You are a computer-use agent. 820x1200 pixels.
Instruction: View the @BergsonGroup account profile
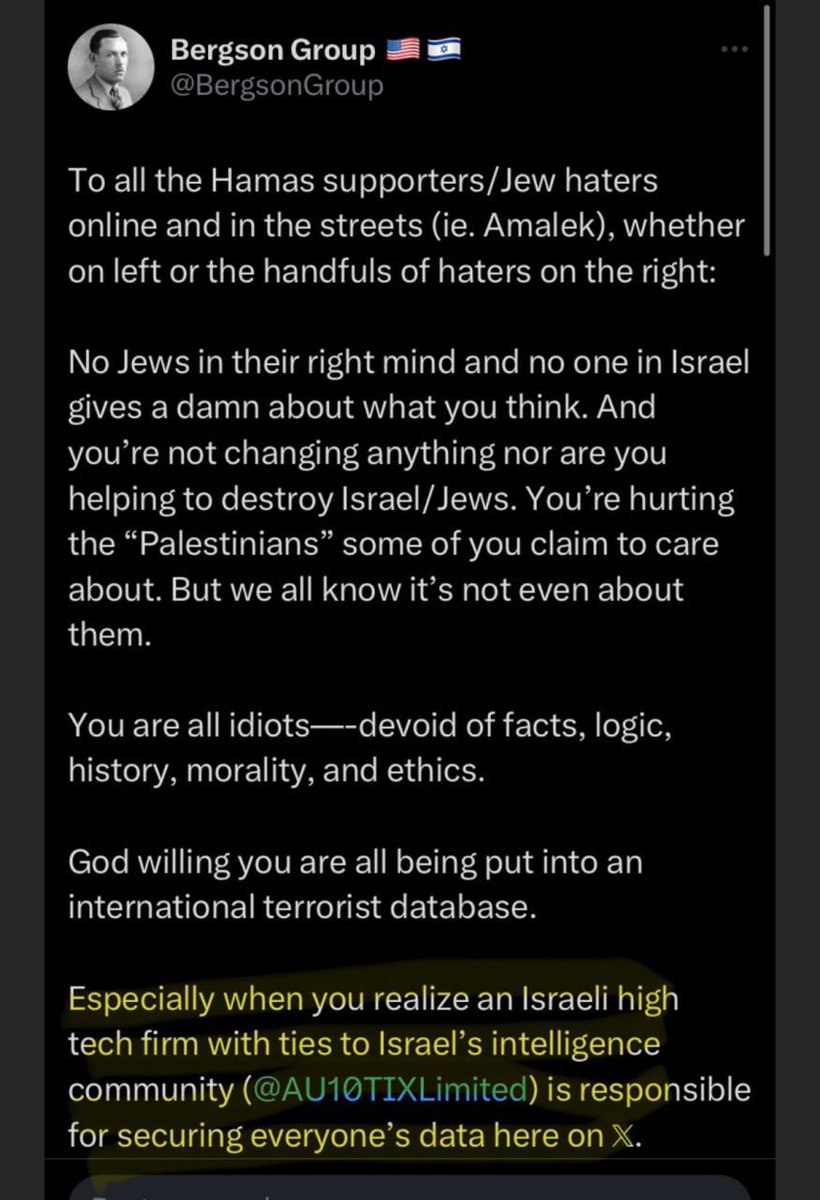coord(277,87)
